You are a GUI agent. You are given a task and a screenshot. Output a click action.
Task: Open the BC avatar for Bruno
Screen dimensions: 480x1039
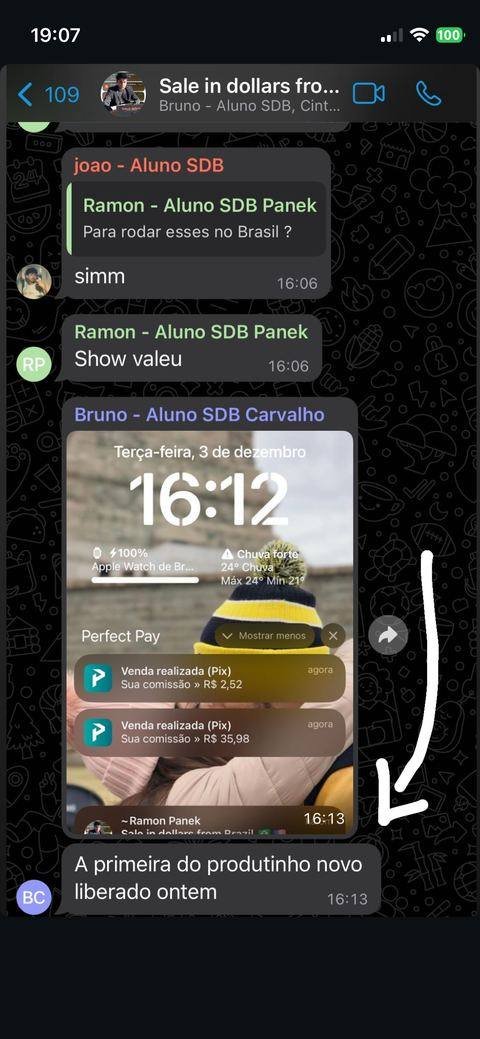click(x=34, y=897)
